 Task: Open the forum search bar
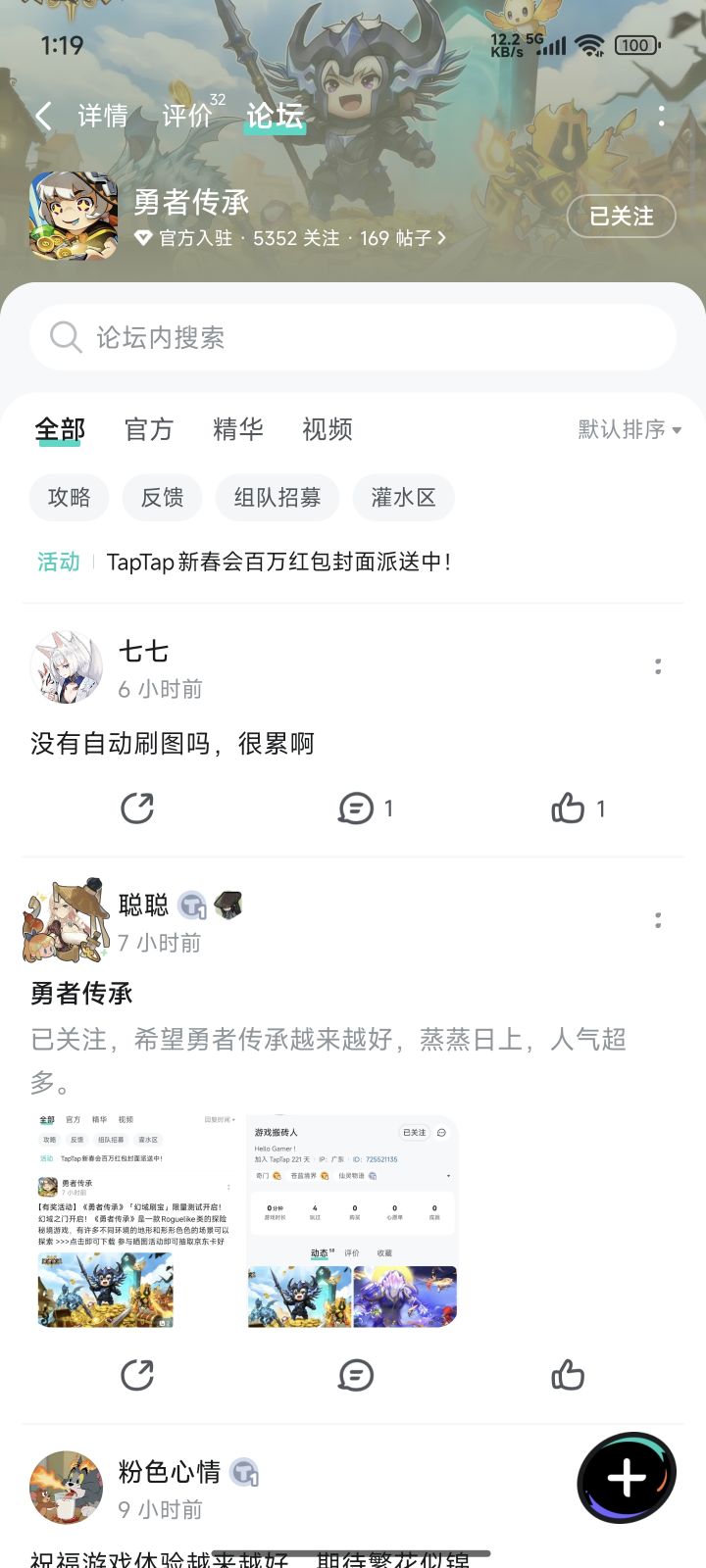pos(353,337)
